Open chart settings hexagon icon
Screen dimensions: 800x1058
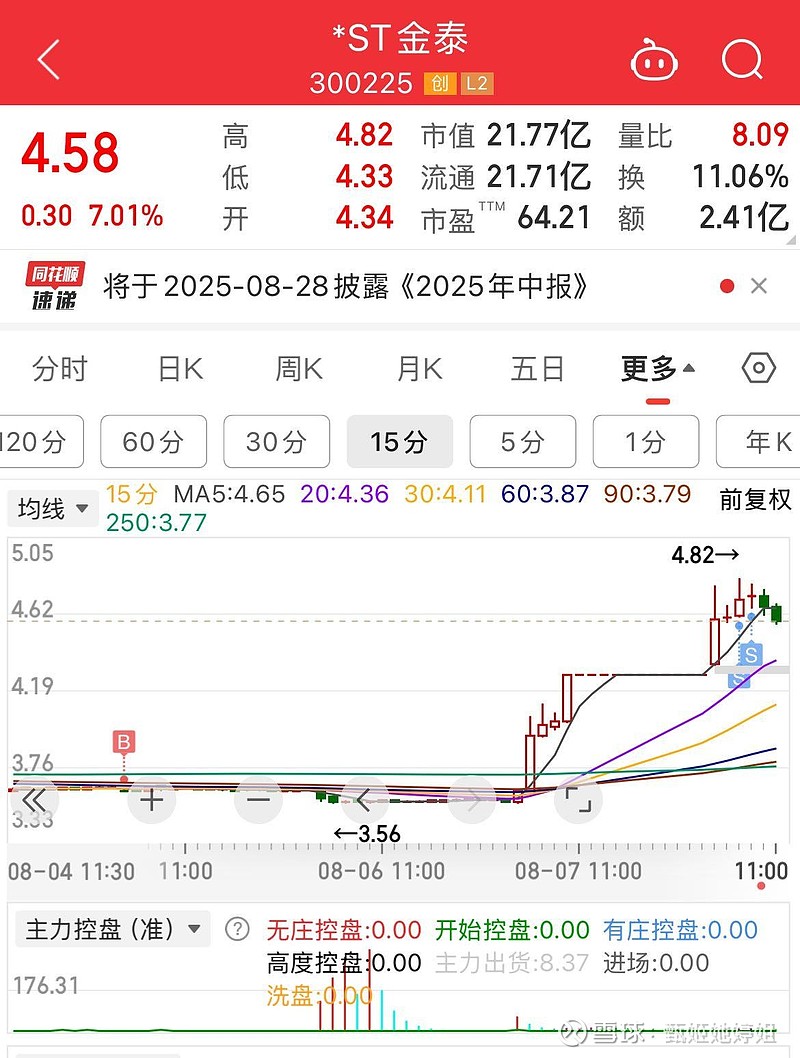point(759,369)
